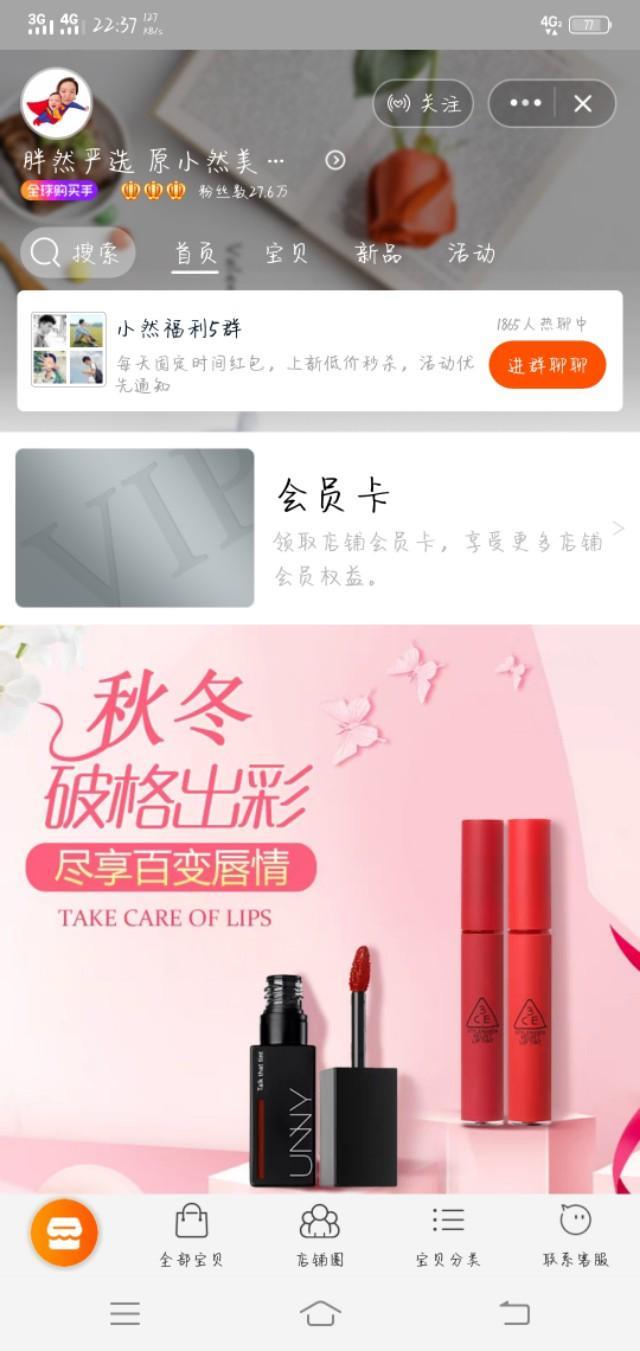
Task: Go to the phone's home screen
Action: 320,1313
